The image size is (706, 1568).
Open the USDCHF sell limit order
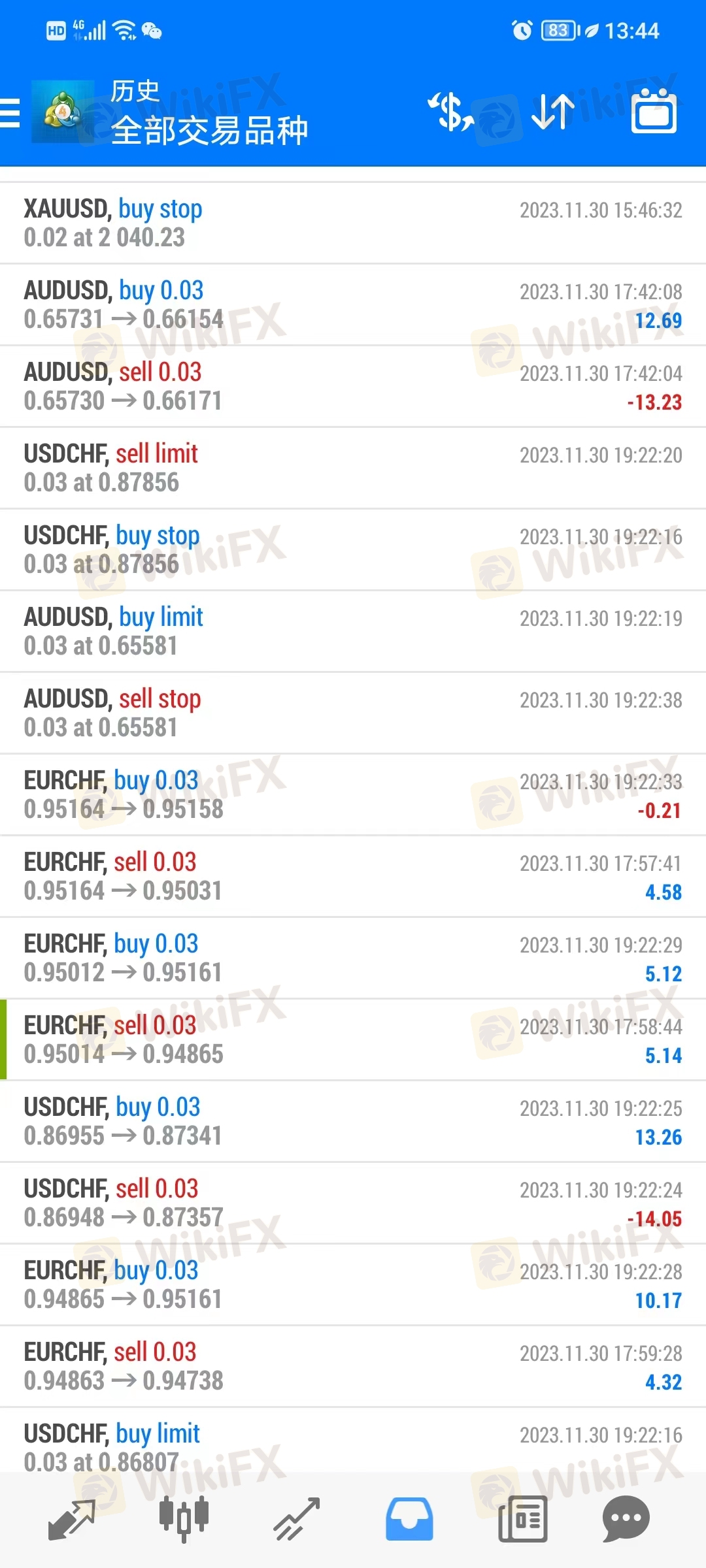(x=353, y=468)
